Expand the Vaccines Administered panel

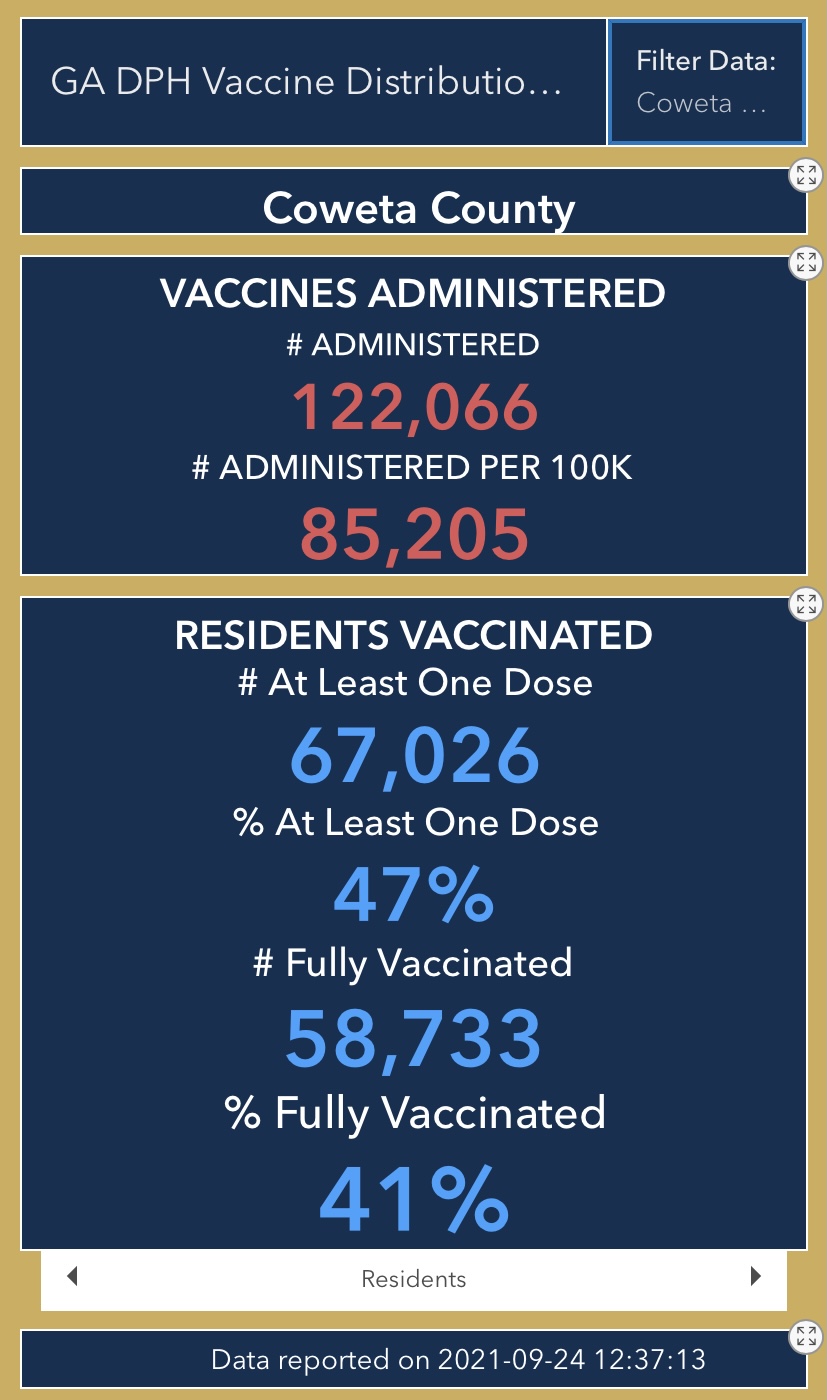805,263
